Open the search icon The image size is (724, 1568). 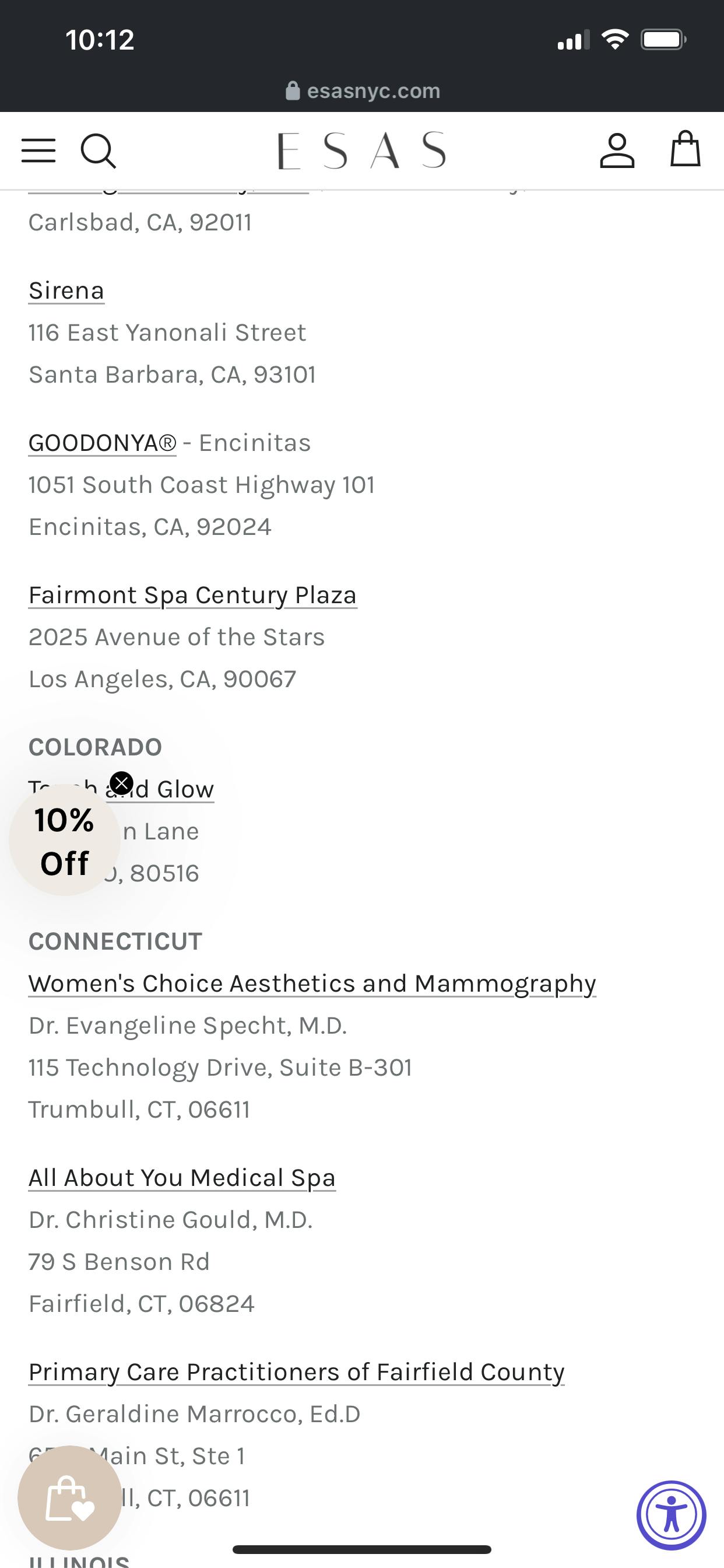(x=98, y=150)
